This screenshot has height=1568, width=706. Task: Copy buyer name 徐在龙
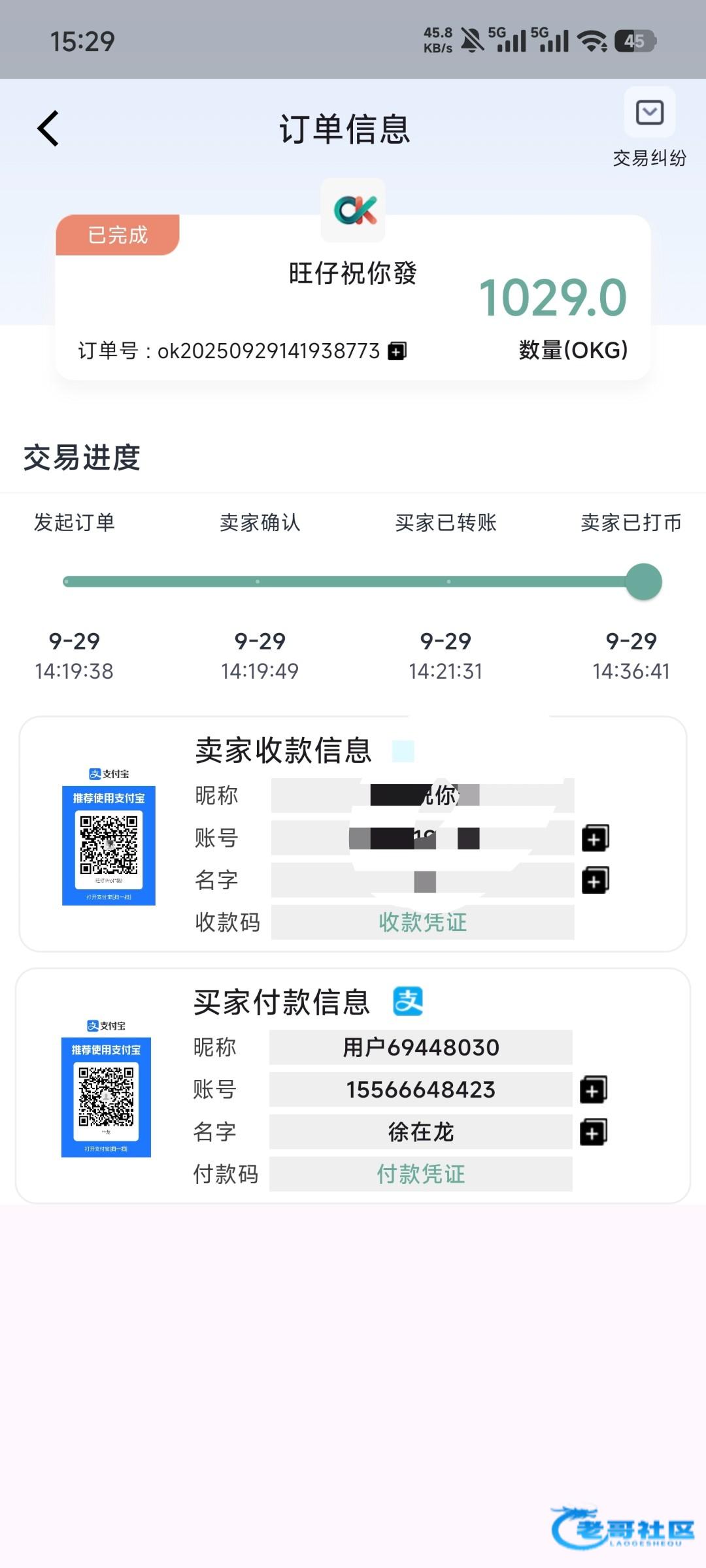click(593, 1132)
